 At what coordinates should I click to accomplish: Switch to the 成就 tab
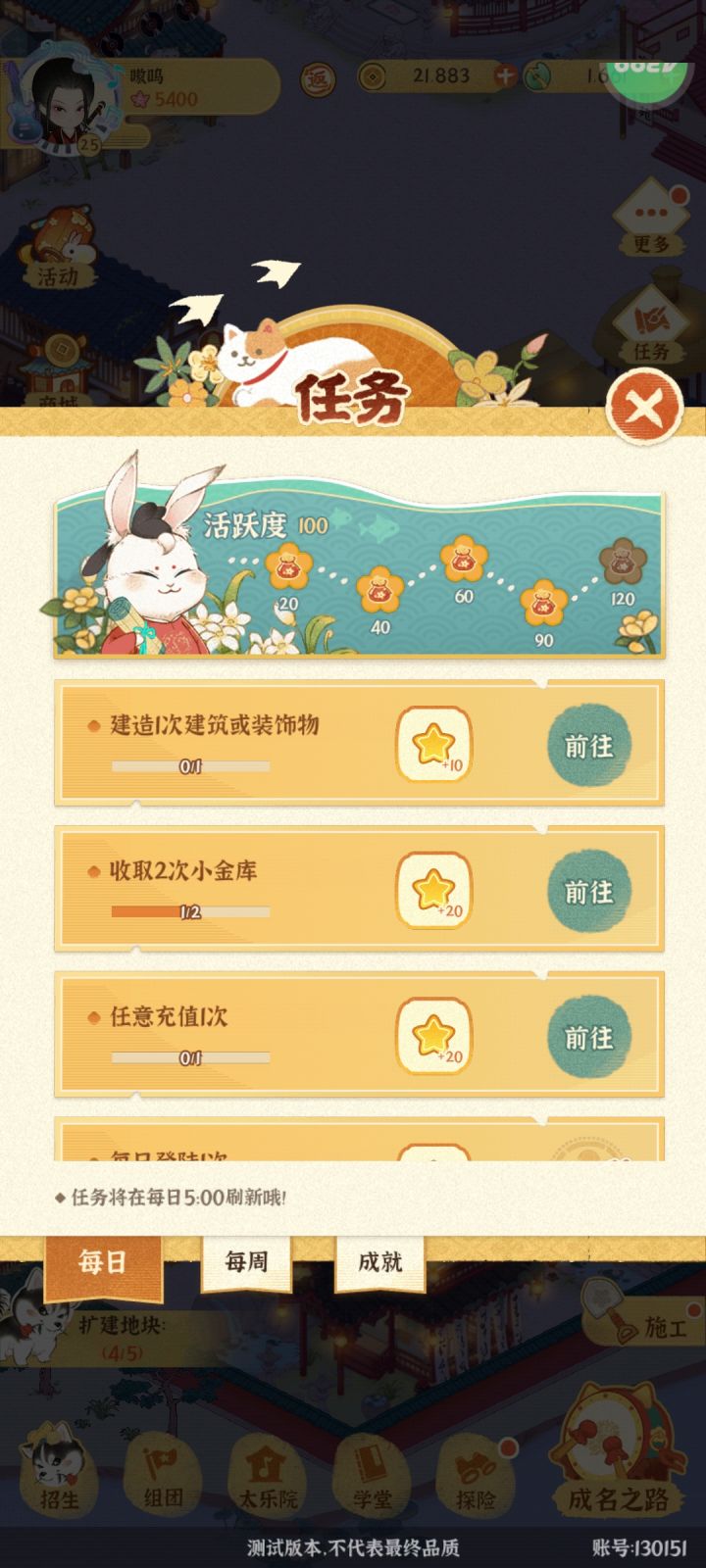pos(378,1263)
